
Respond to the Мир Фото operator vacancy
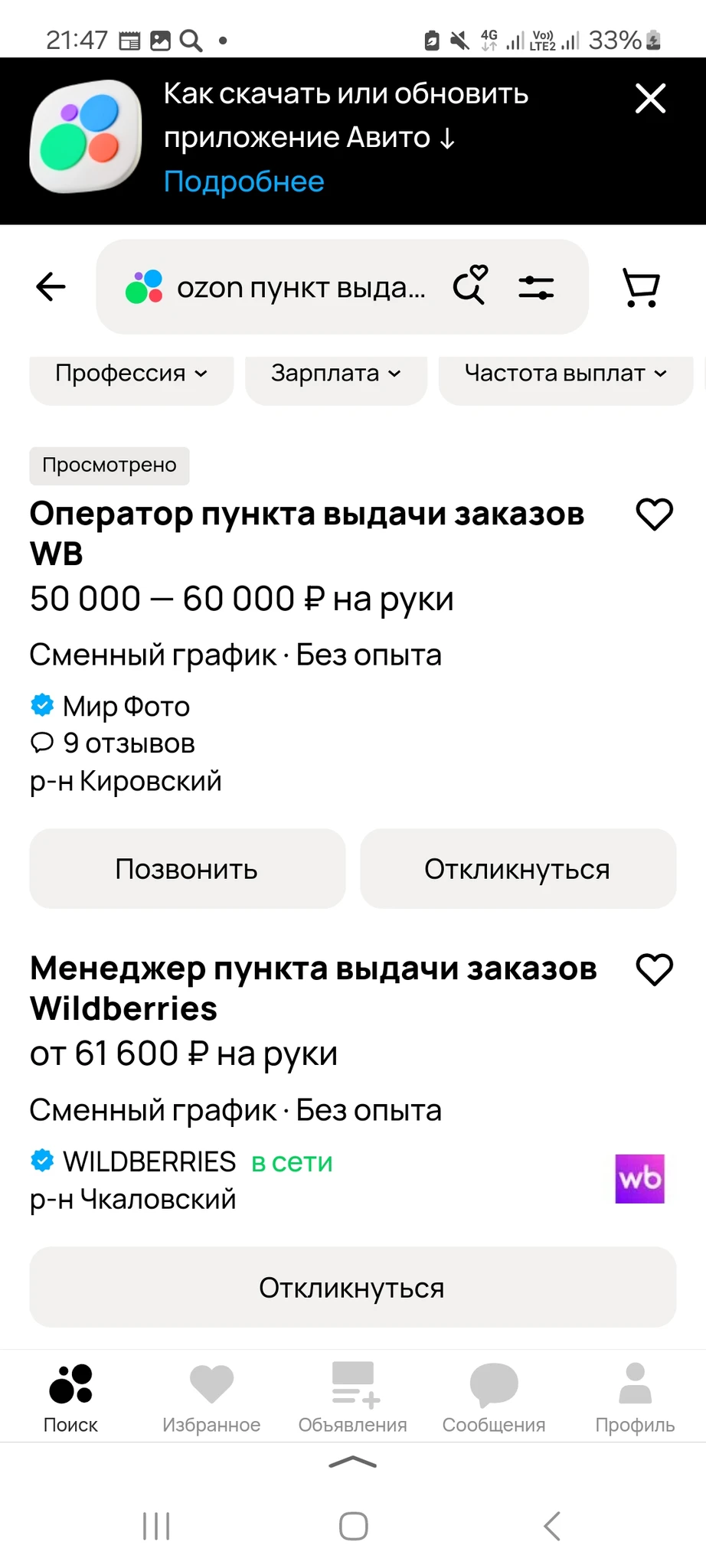(x=518, y=869)
